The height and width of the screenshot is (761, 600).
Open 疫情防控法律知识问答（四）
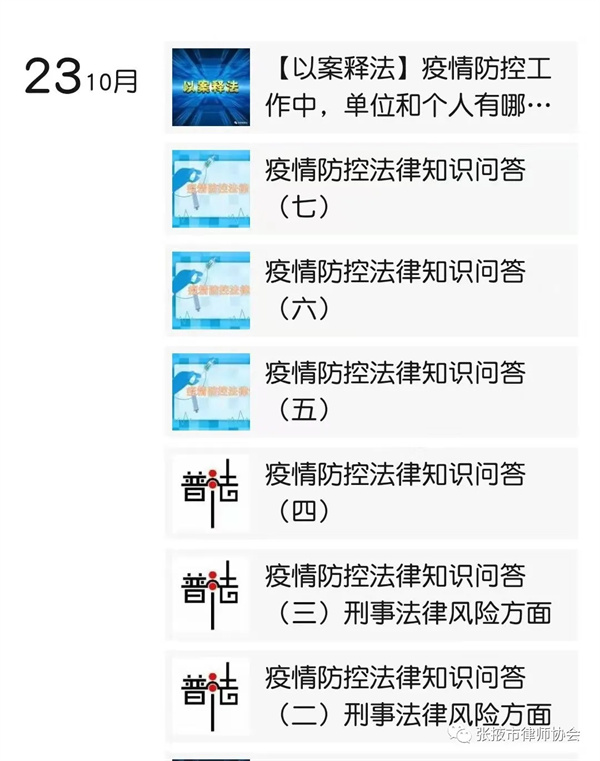click(395, 492)
